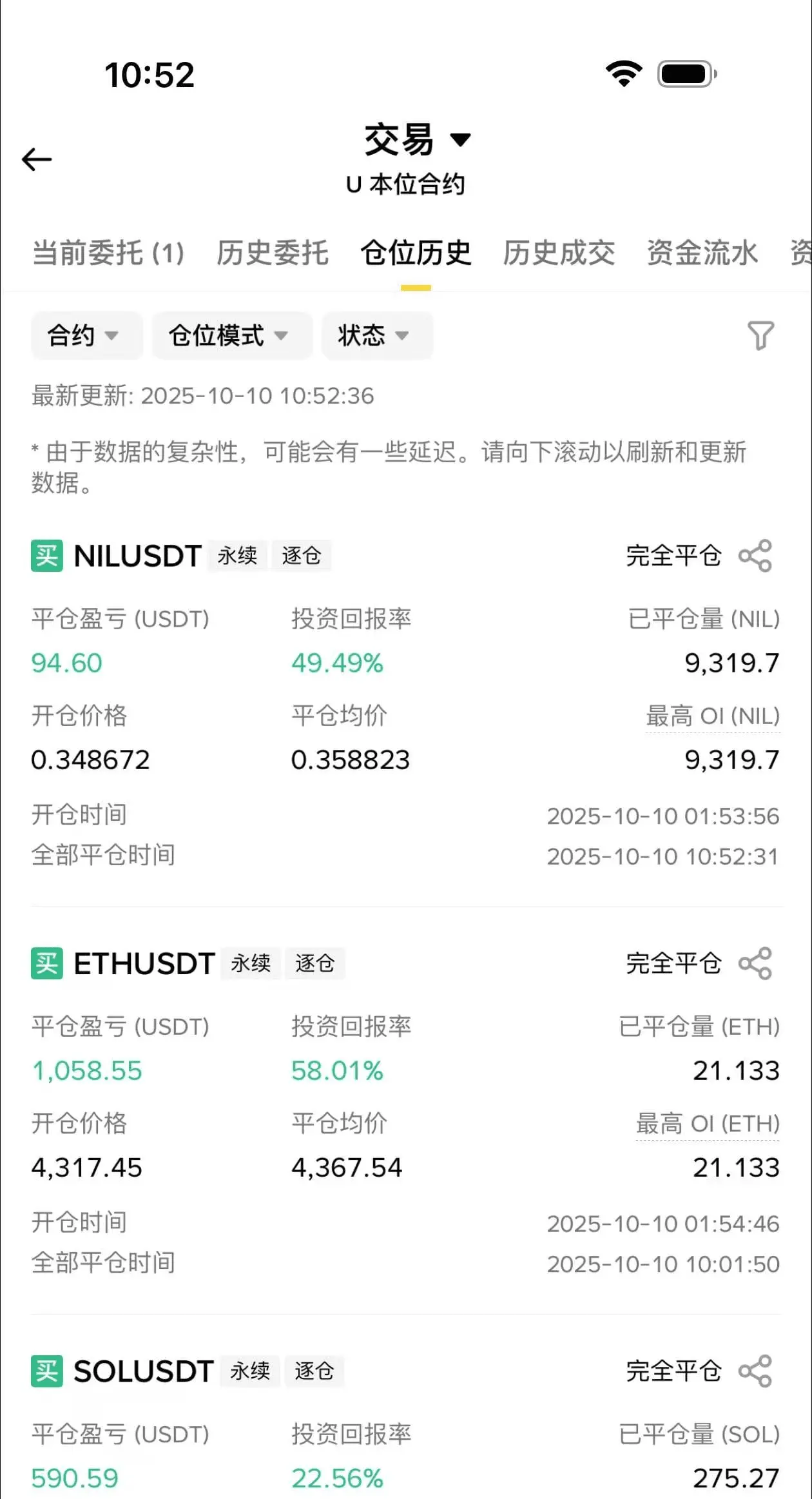Switch to the 历史委托 tab

(273, 253)
